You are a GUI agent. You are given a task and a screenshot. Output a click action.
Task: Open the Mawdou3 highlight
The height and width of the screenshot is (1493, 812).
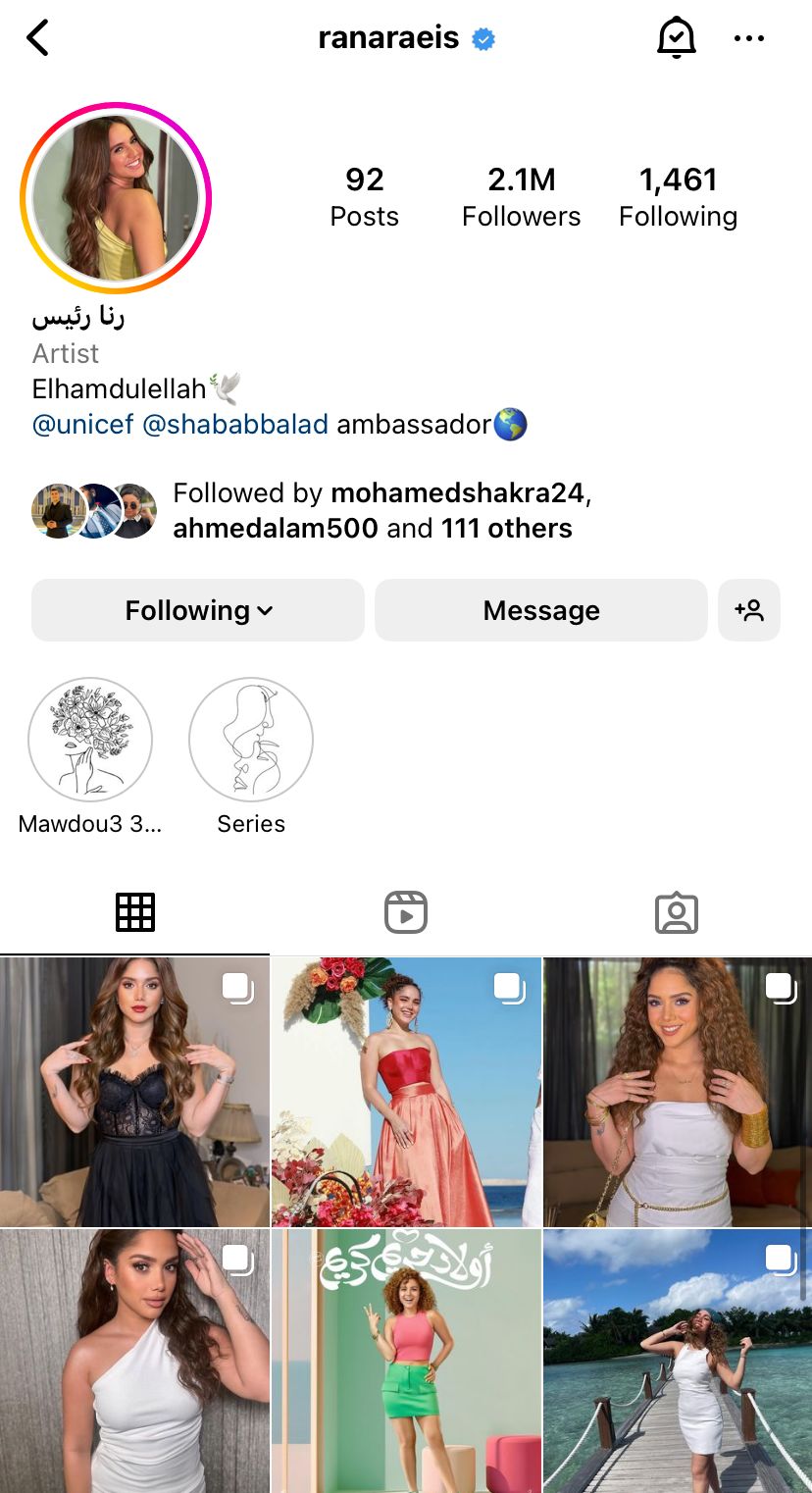pos(90,741)
